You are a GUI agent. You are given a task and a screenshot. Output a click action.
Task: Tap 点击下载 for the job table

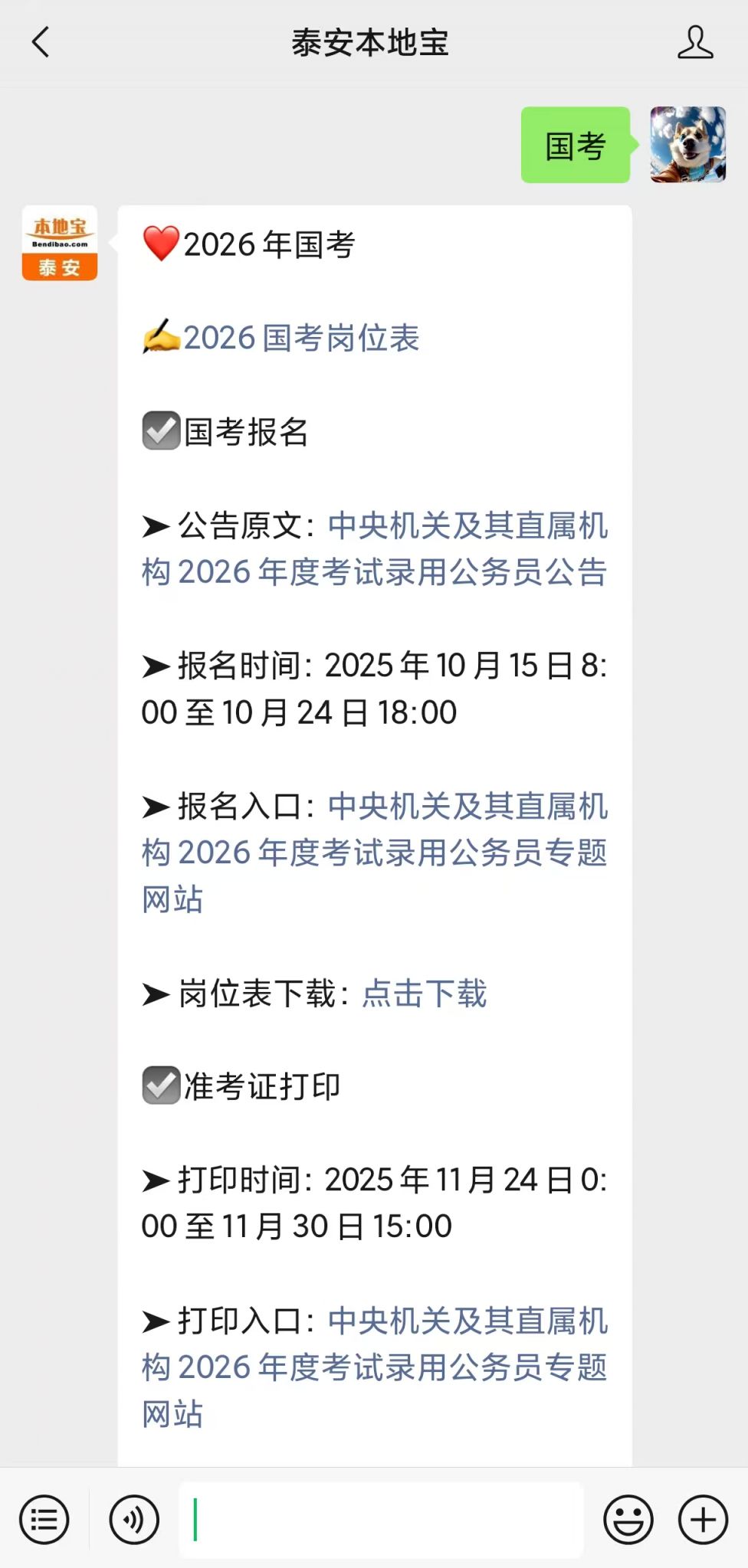click(424, 994)
